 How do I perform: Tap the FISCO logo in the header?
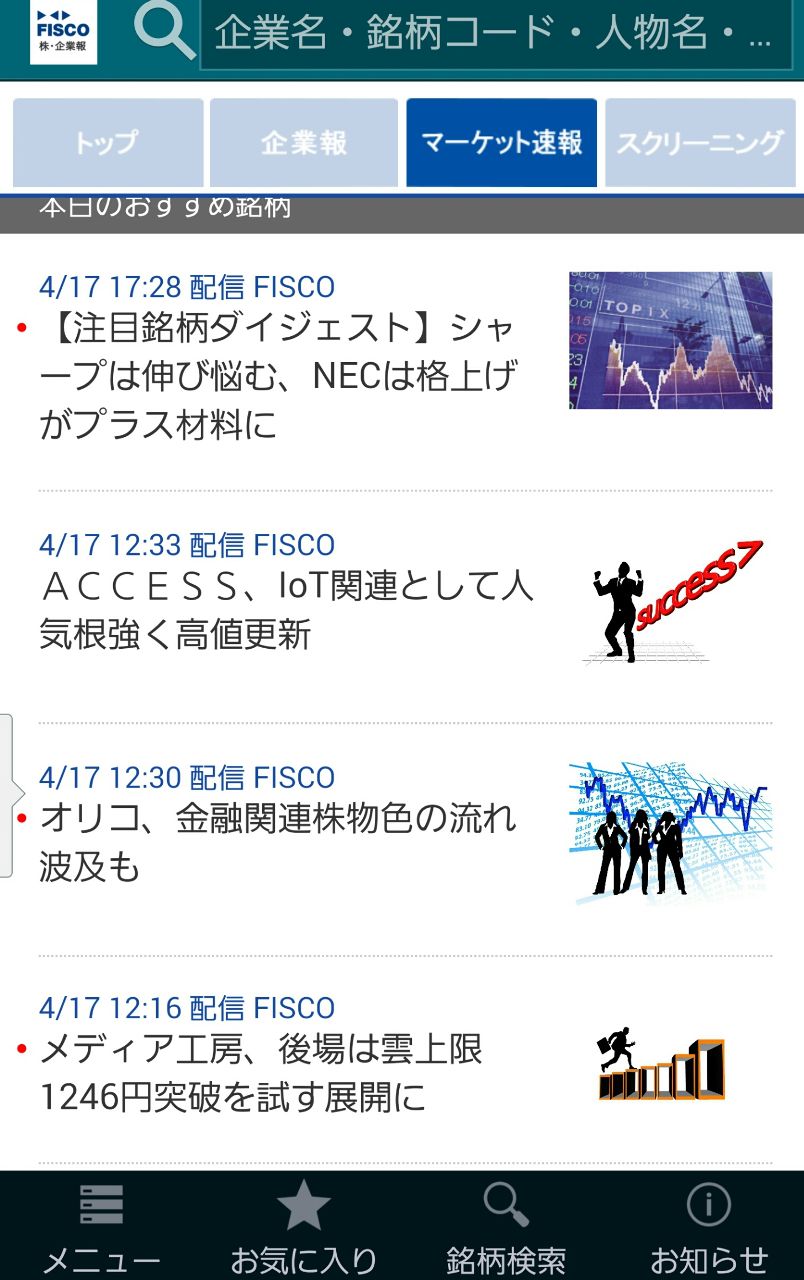(63, 34)
